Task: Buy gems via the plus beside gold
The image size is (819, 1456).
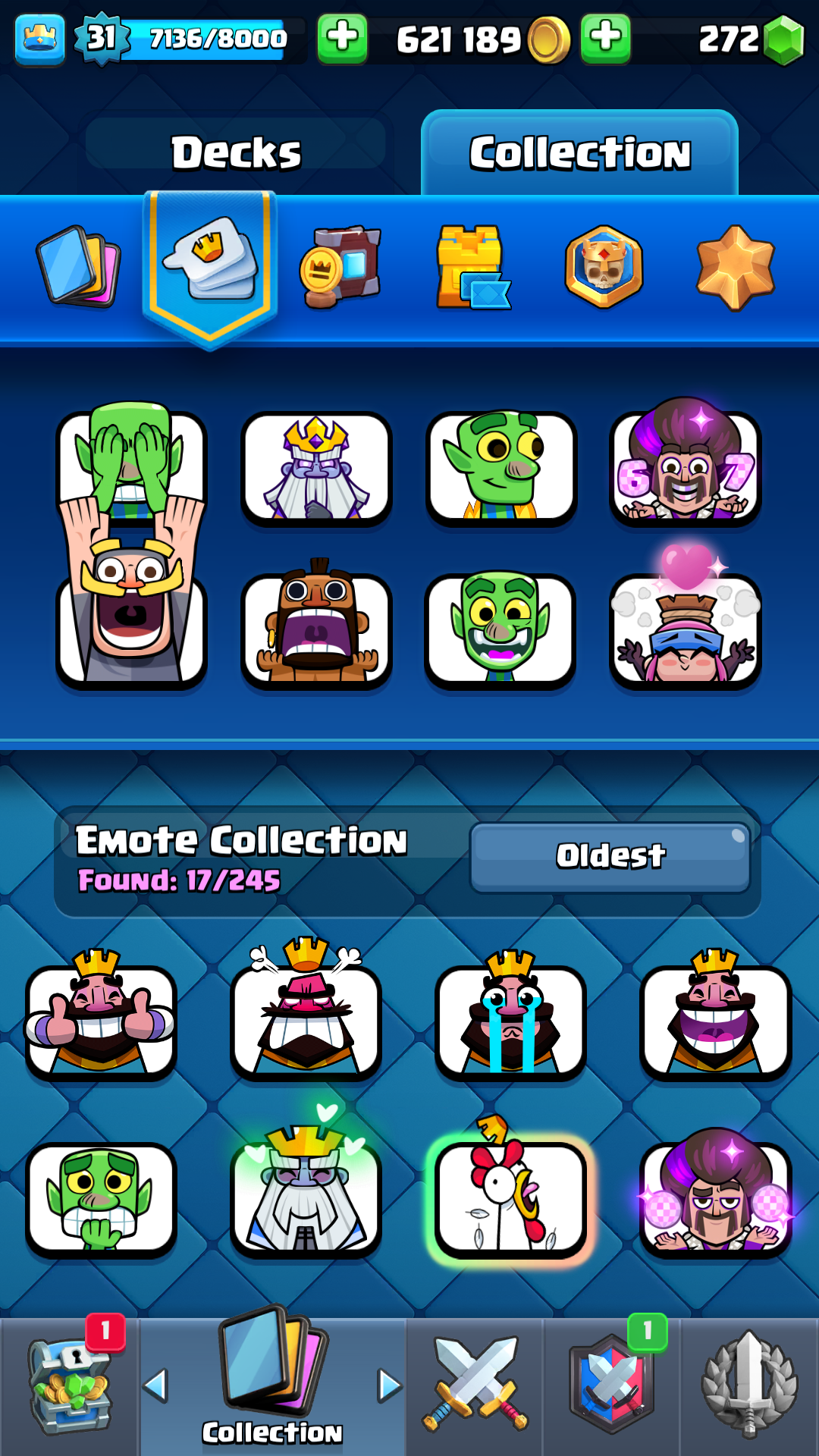Action: (x=605, y=38)
